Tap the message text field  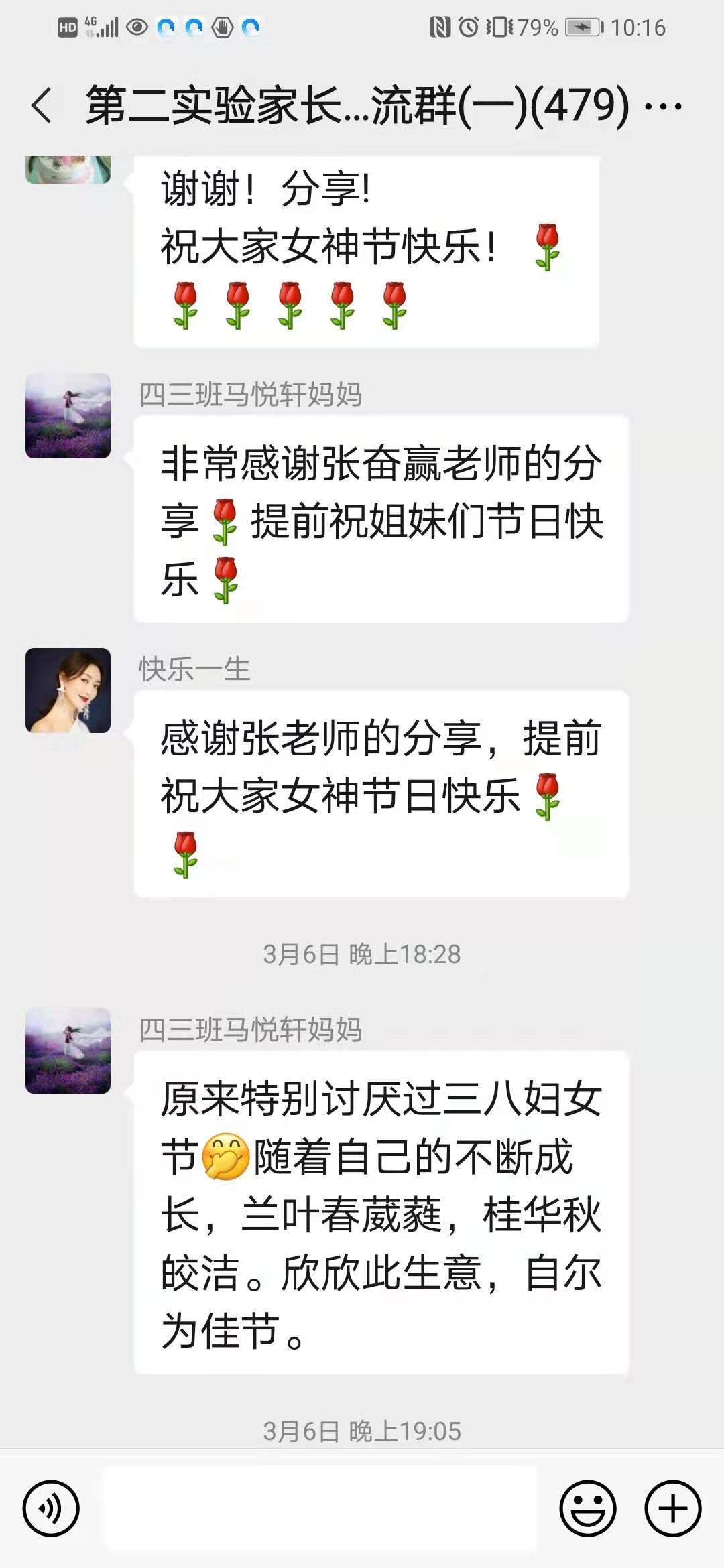(x=319, y=1508)
